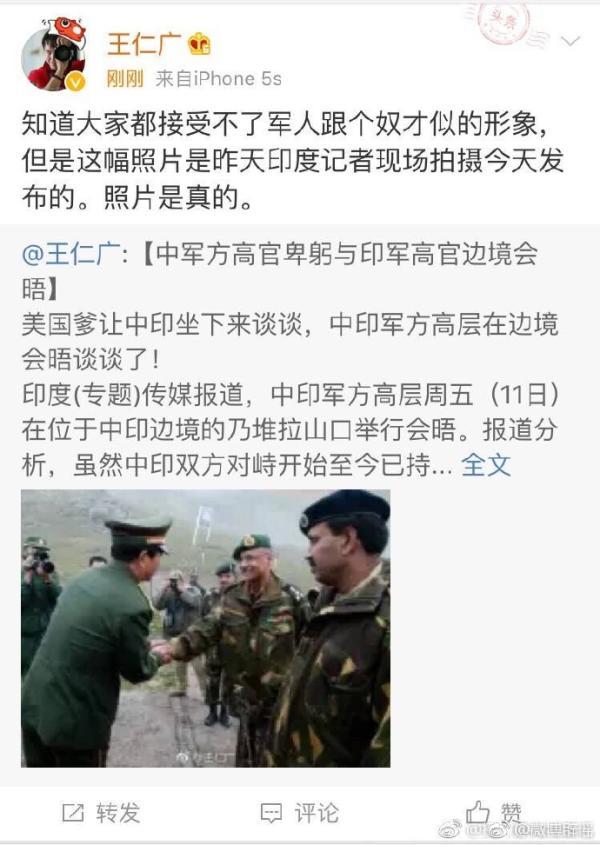Expand the post options chevron
The height and width of the screenshot is (845, 600).
[570, 41]
